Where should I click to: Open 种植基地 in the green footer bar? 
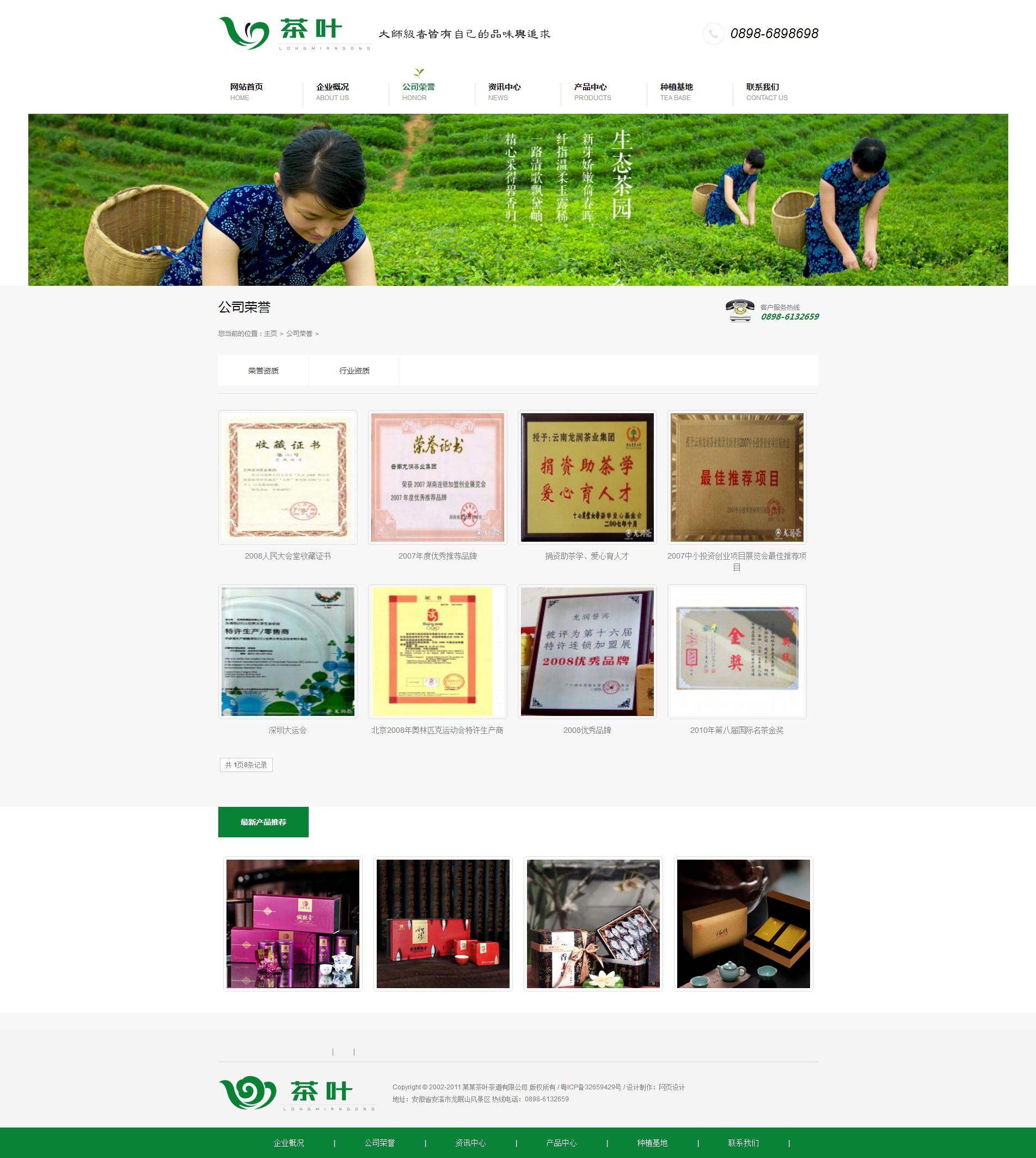652,1143
